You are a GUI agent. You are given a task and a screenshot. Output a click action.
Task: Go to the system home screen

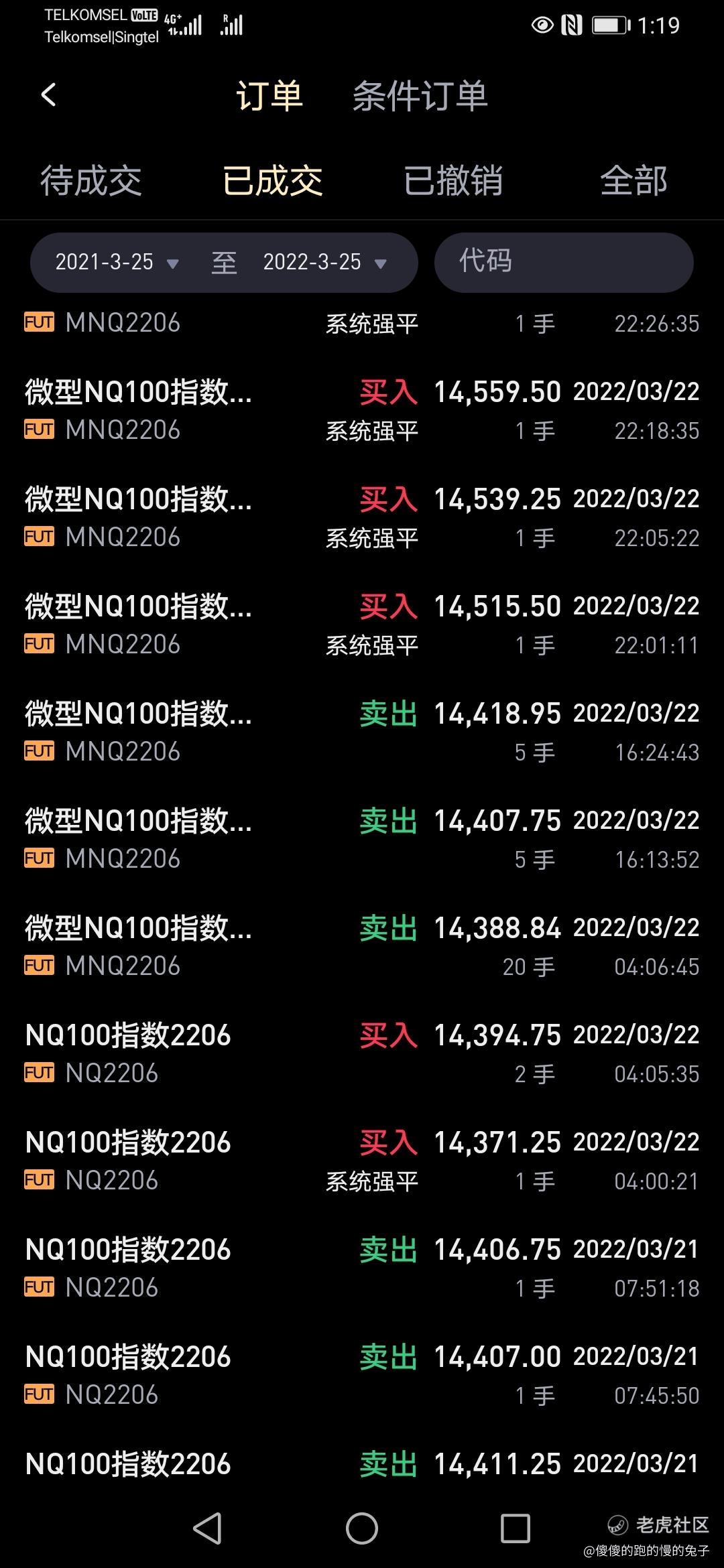[362, 1528]
